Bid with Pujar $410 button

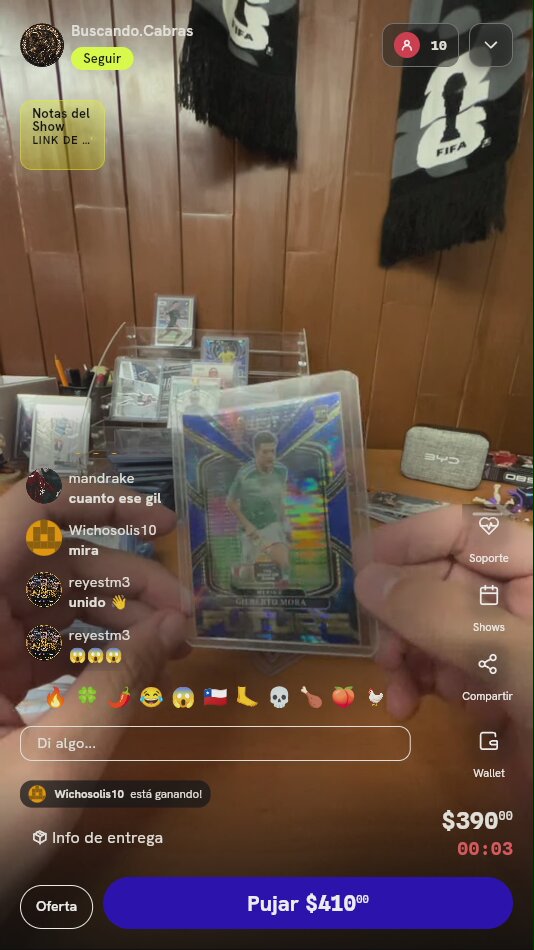308,903
